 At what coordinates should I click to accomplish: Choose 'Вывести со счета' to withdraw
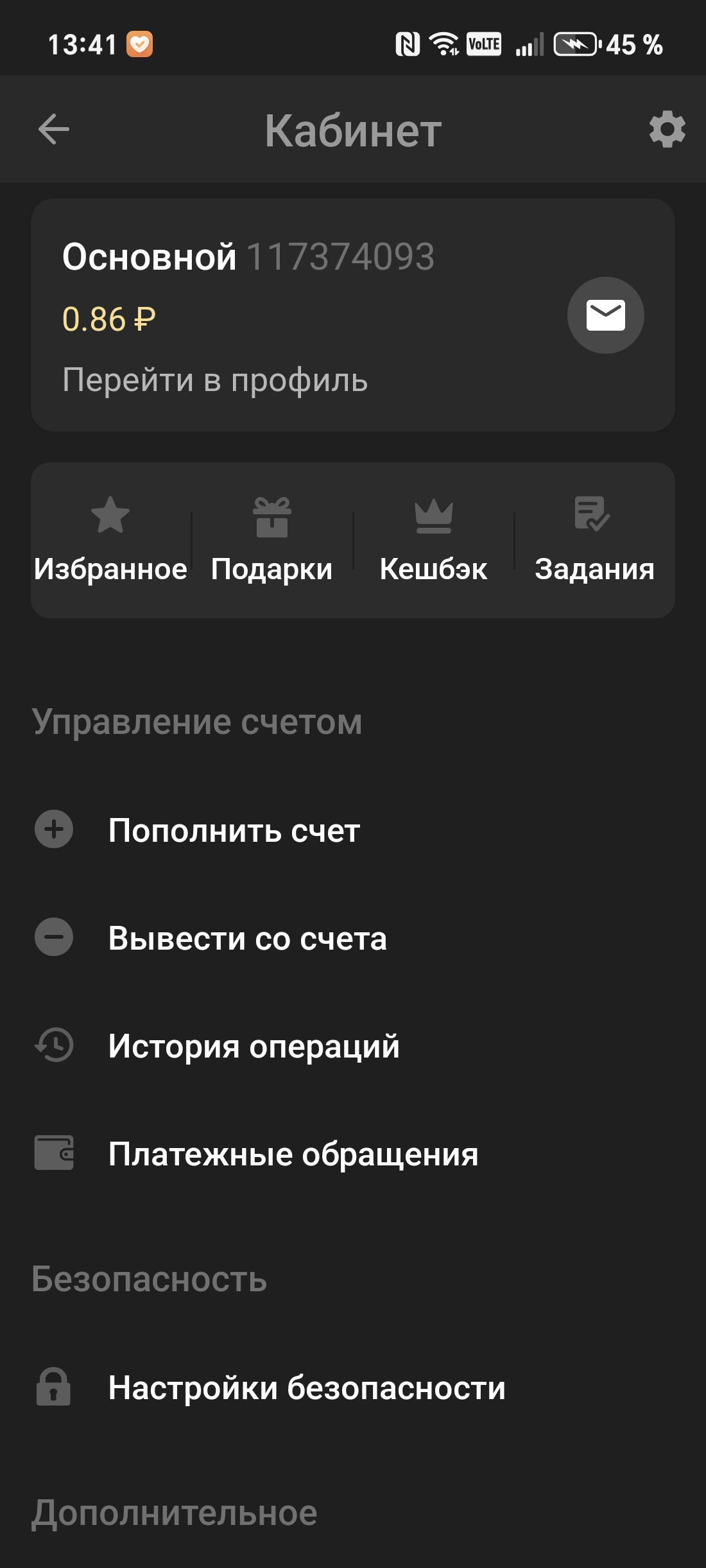(247, 938)
